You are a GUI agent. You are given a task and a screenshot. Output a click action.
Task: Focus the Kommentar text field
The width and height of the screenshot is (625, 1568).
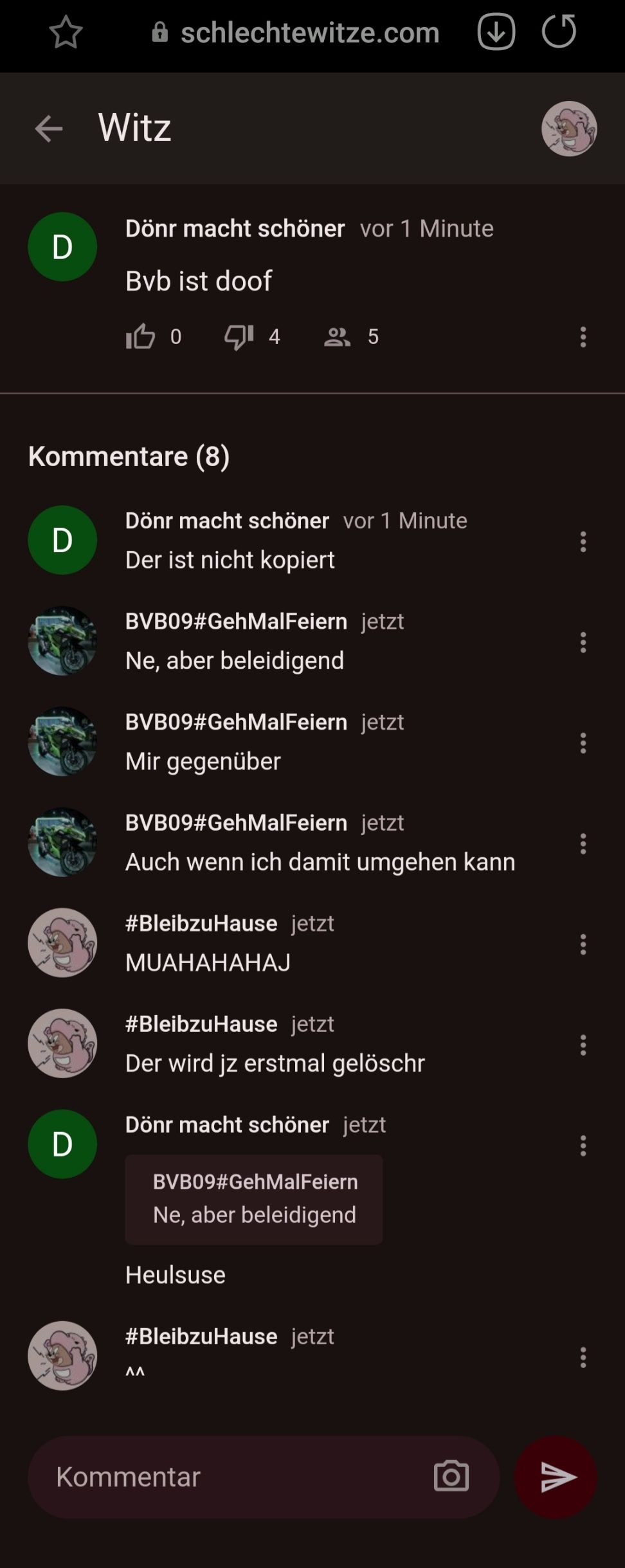click(231, 1477)
